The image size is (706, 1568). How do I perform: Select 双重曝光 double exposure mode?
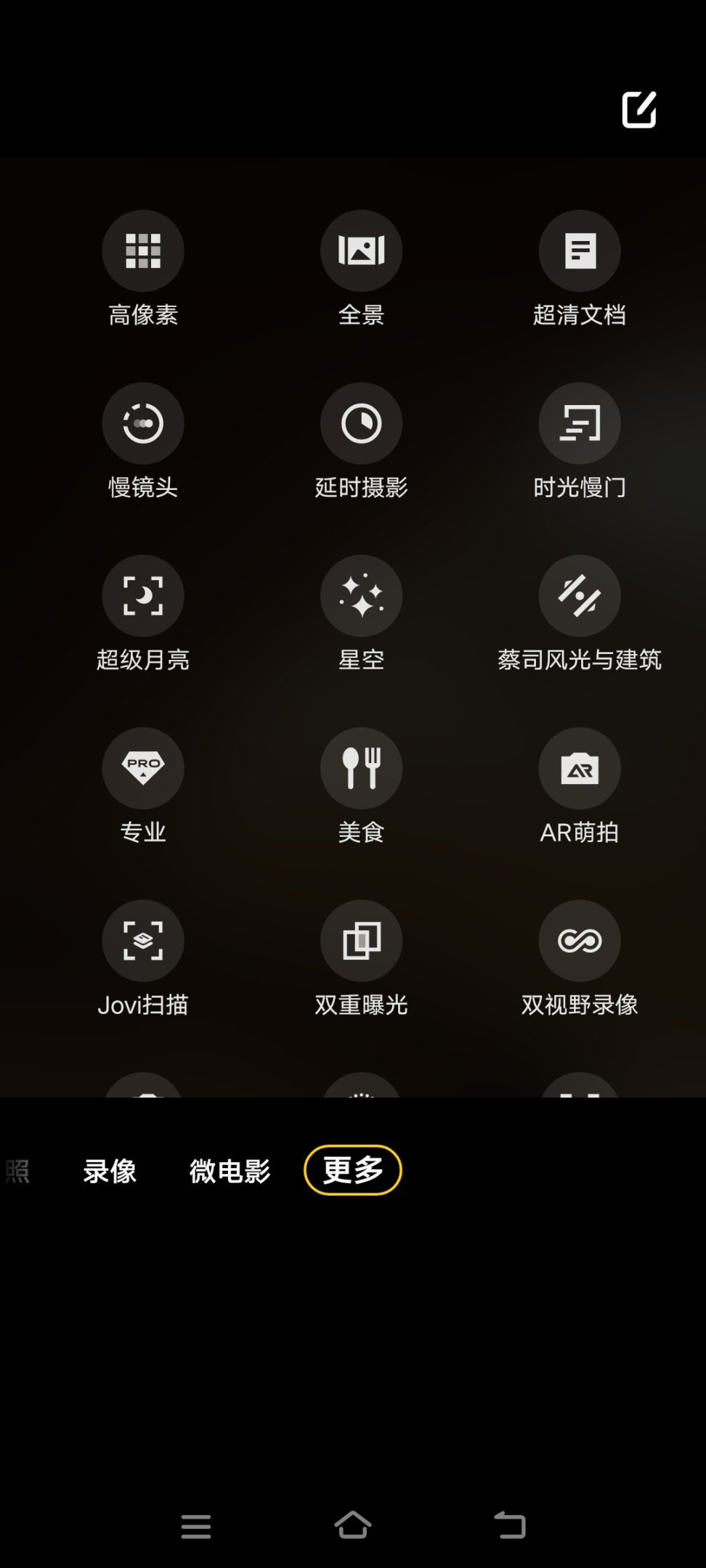pos(361,941)
